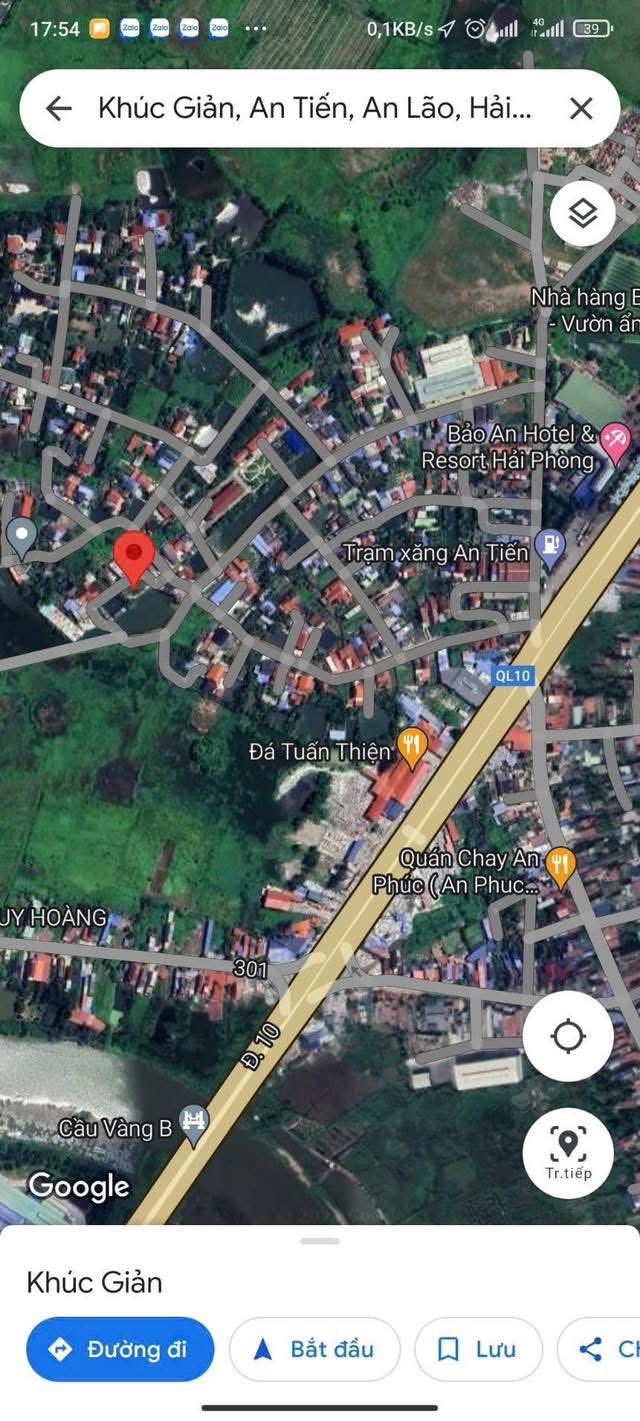Viewport: 640px width, 1421px height.
Task: Clear the Khúc Giản search query
Action: click(581, 109)
